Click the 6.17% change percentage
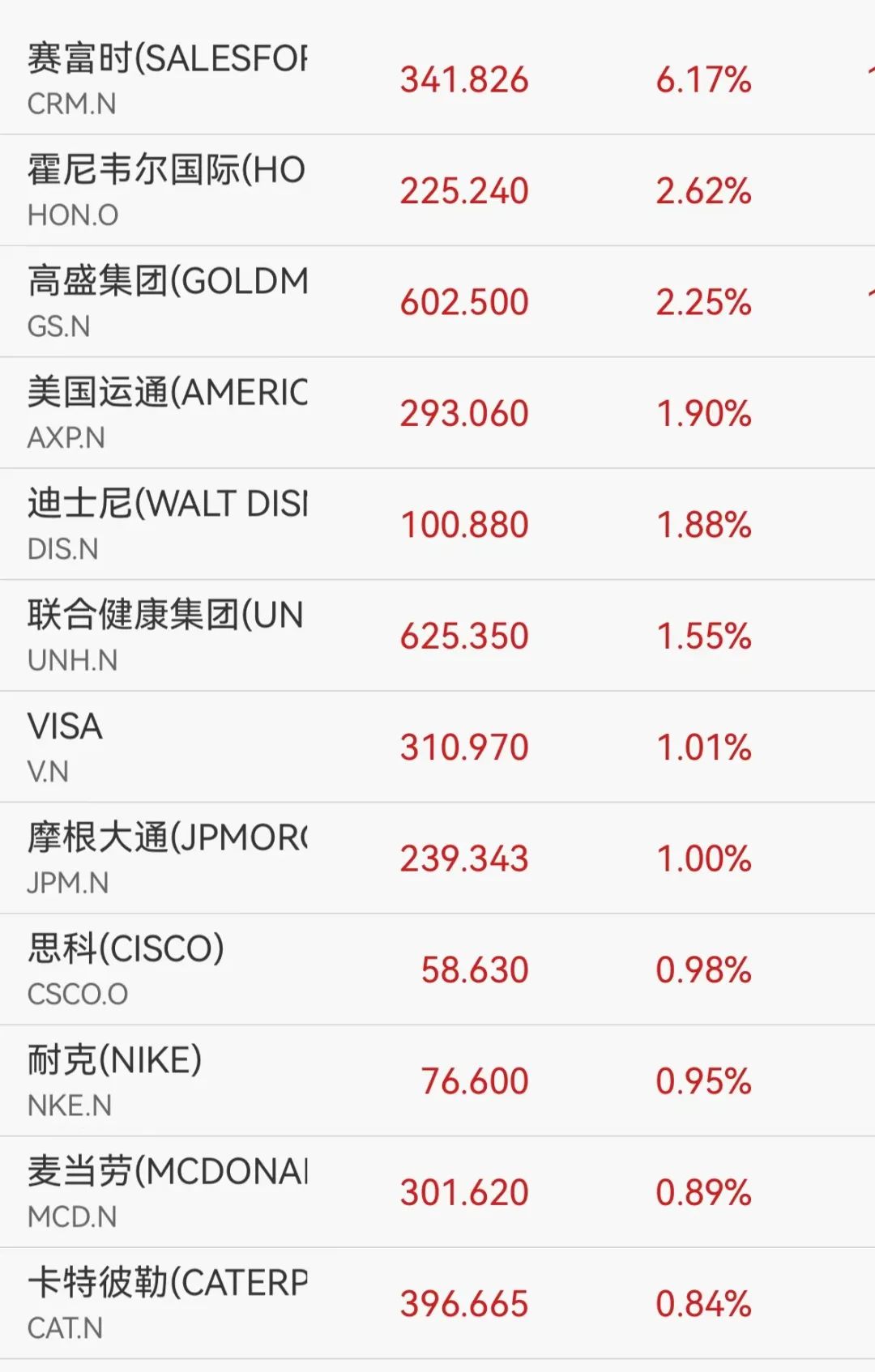 coord(703,79)
